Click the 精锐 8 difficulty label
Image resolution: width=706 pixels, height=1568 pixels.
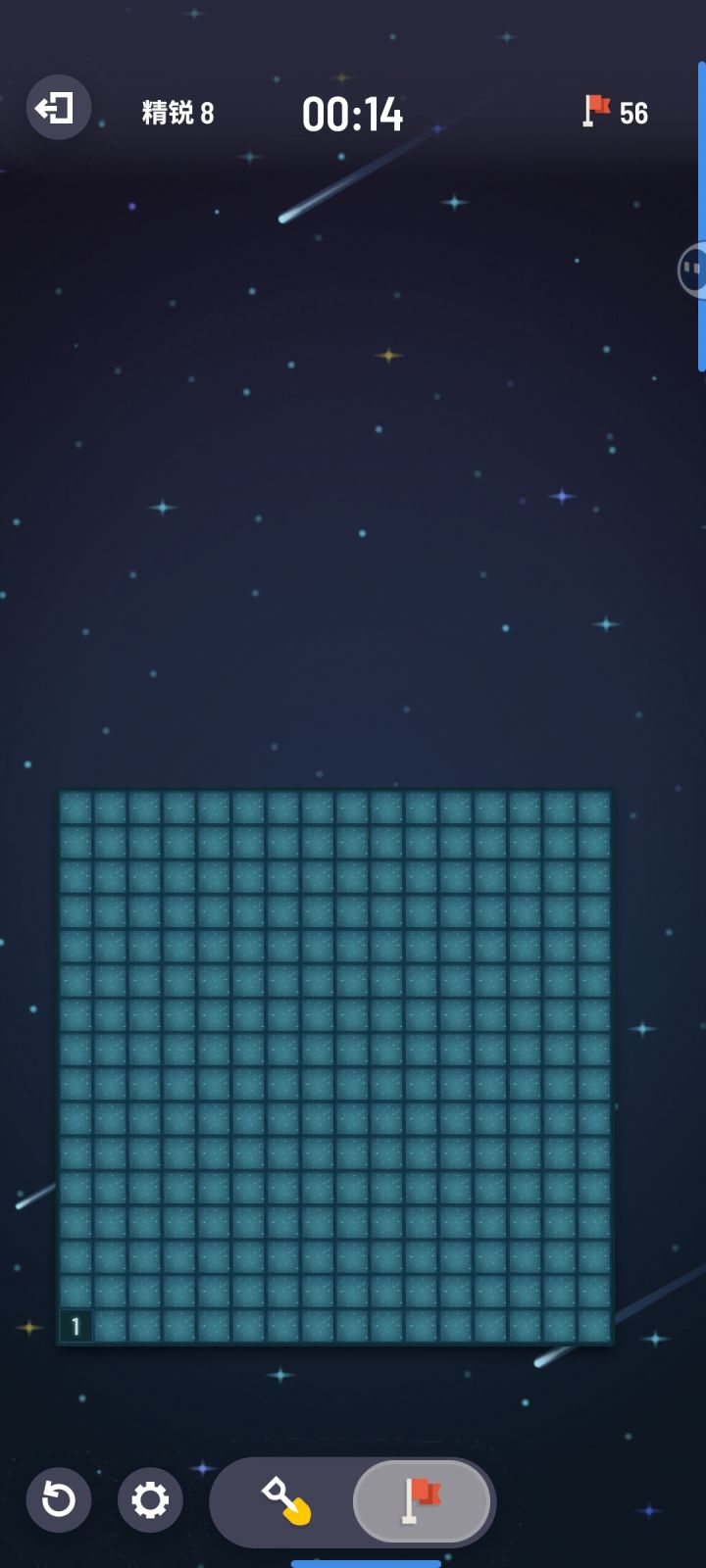(177, 113)
